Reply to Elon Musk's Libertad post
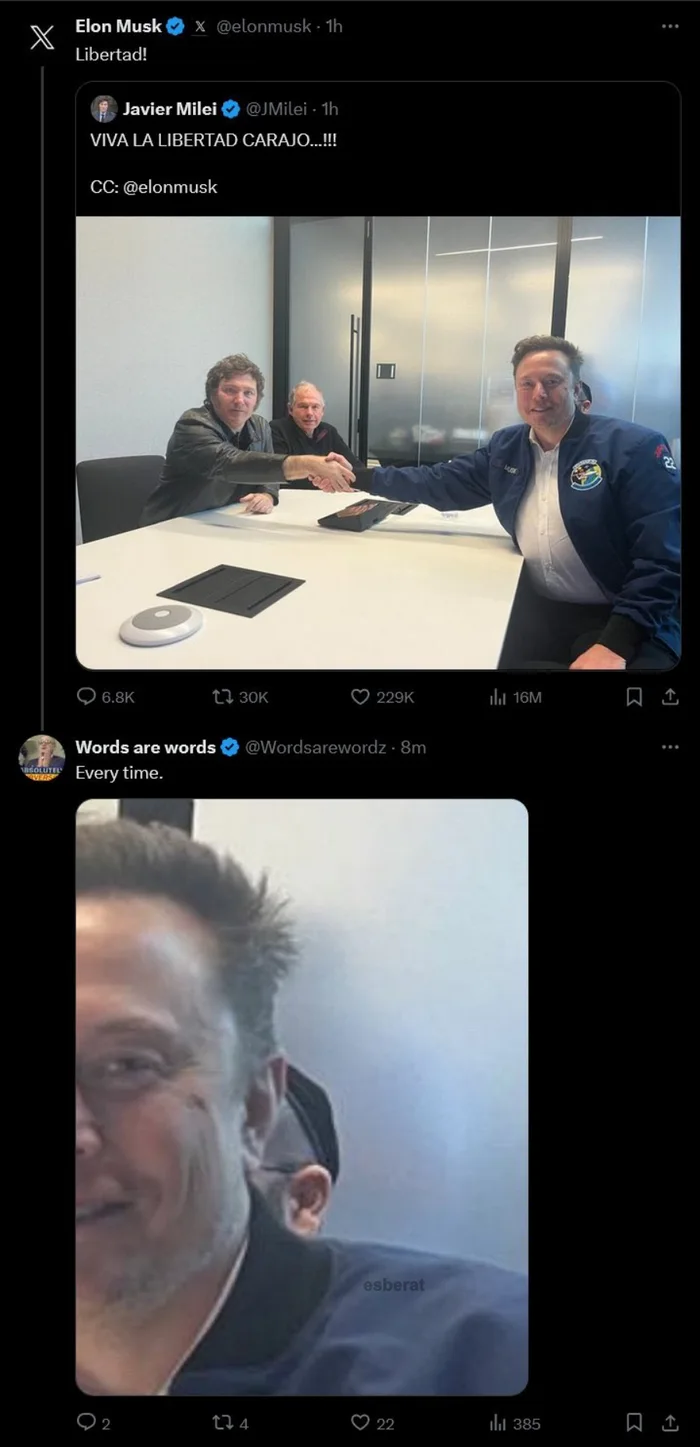 (x=88, y=696)
